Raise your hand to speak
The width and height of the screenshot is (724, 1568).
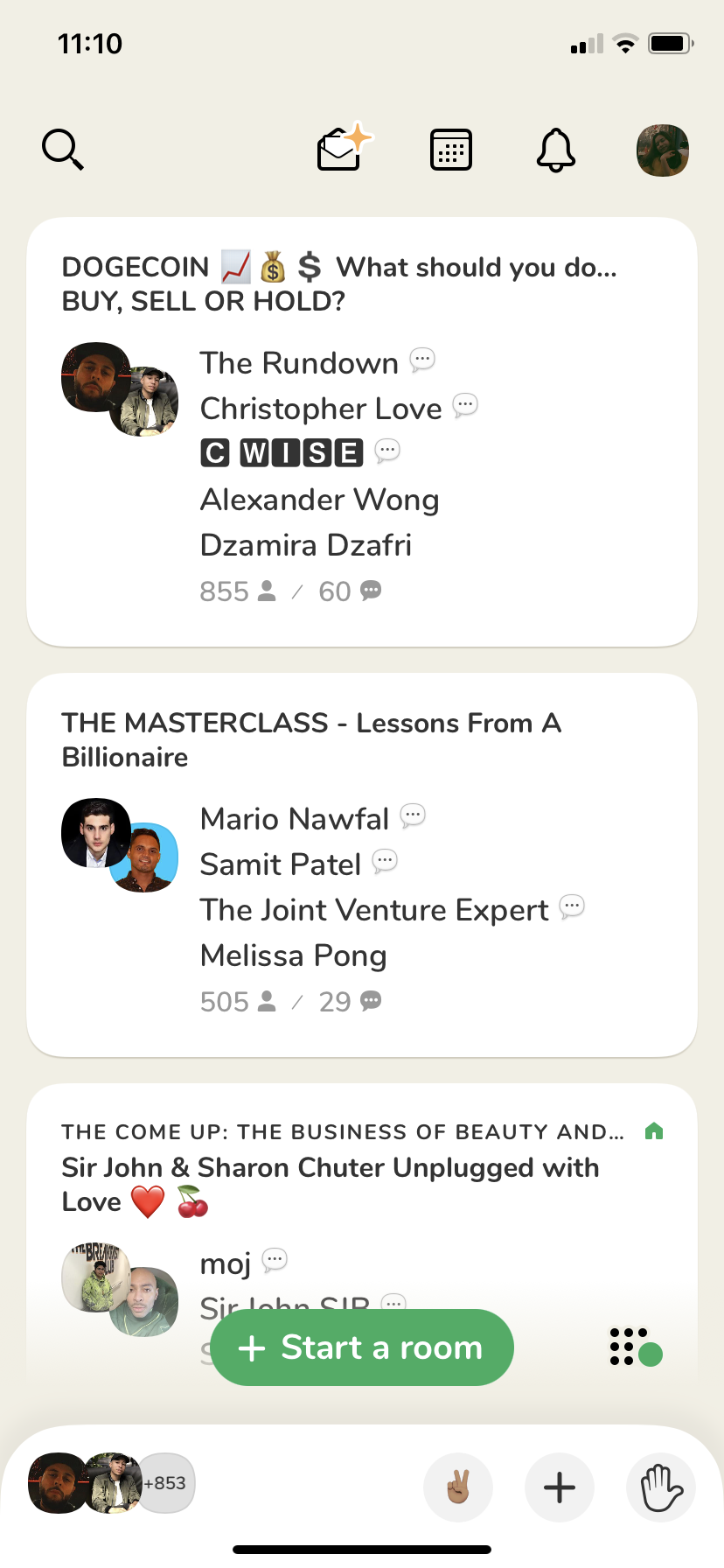pyautogui.click(x=661, y=1487)
